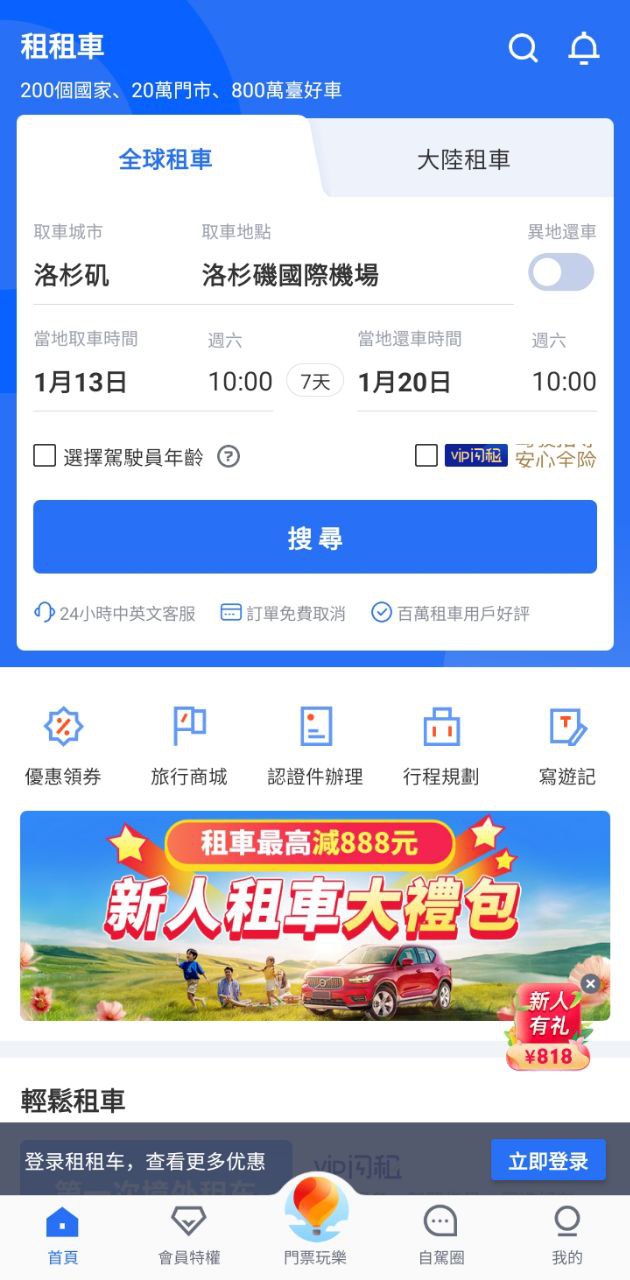Screen dimensions: 630x1280
Task: Check the 選擇駕駛員年齡 checkbox
Action: click(x=45, y=456)
